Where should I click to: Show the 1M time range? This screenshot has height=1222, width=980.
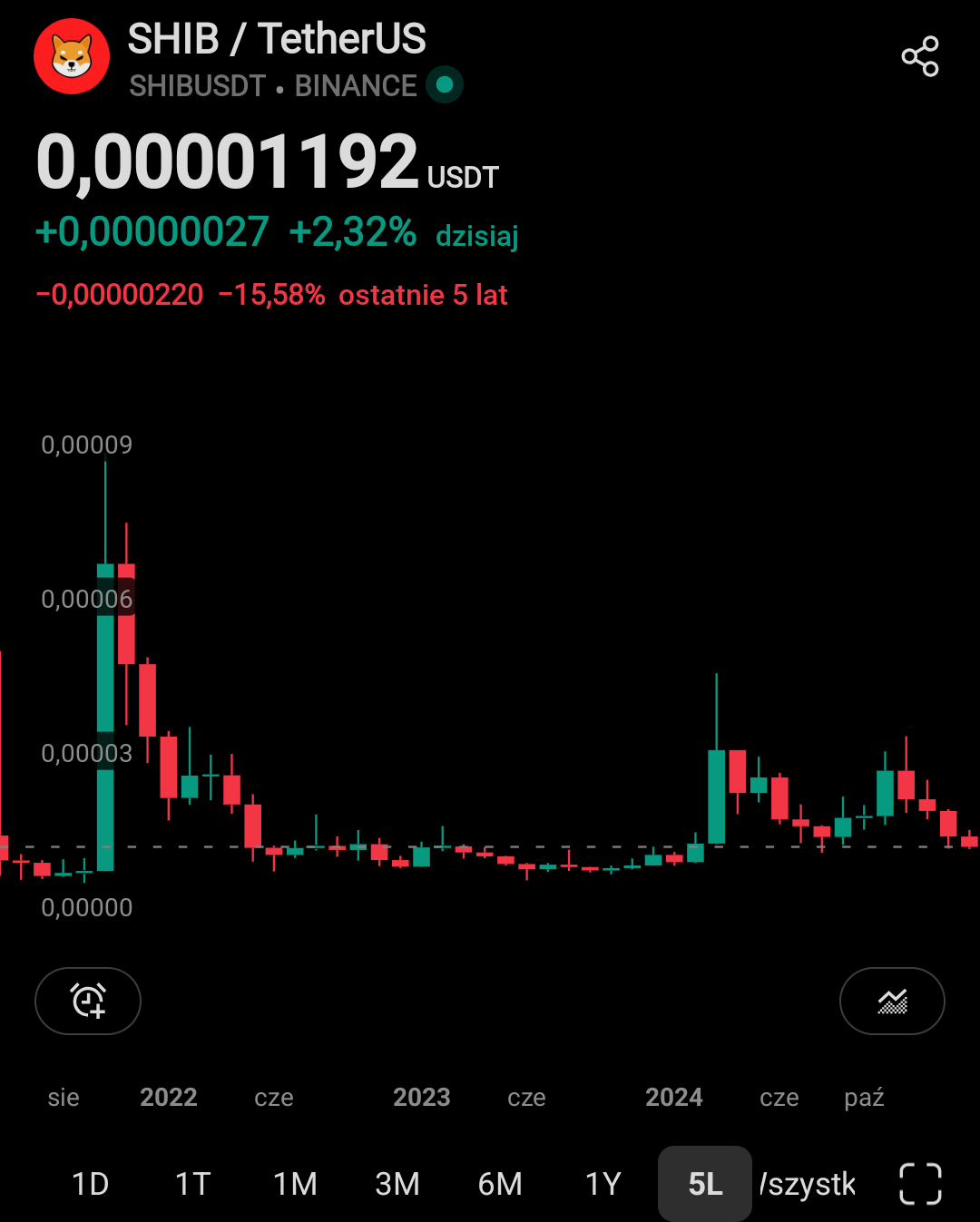(x=295, y=1184)
